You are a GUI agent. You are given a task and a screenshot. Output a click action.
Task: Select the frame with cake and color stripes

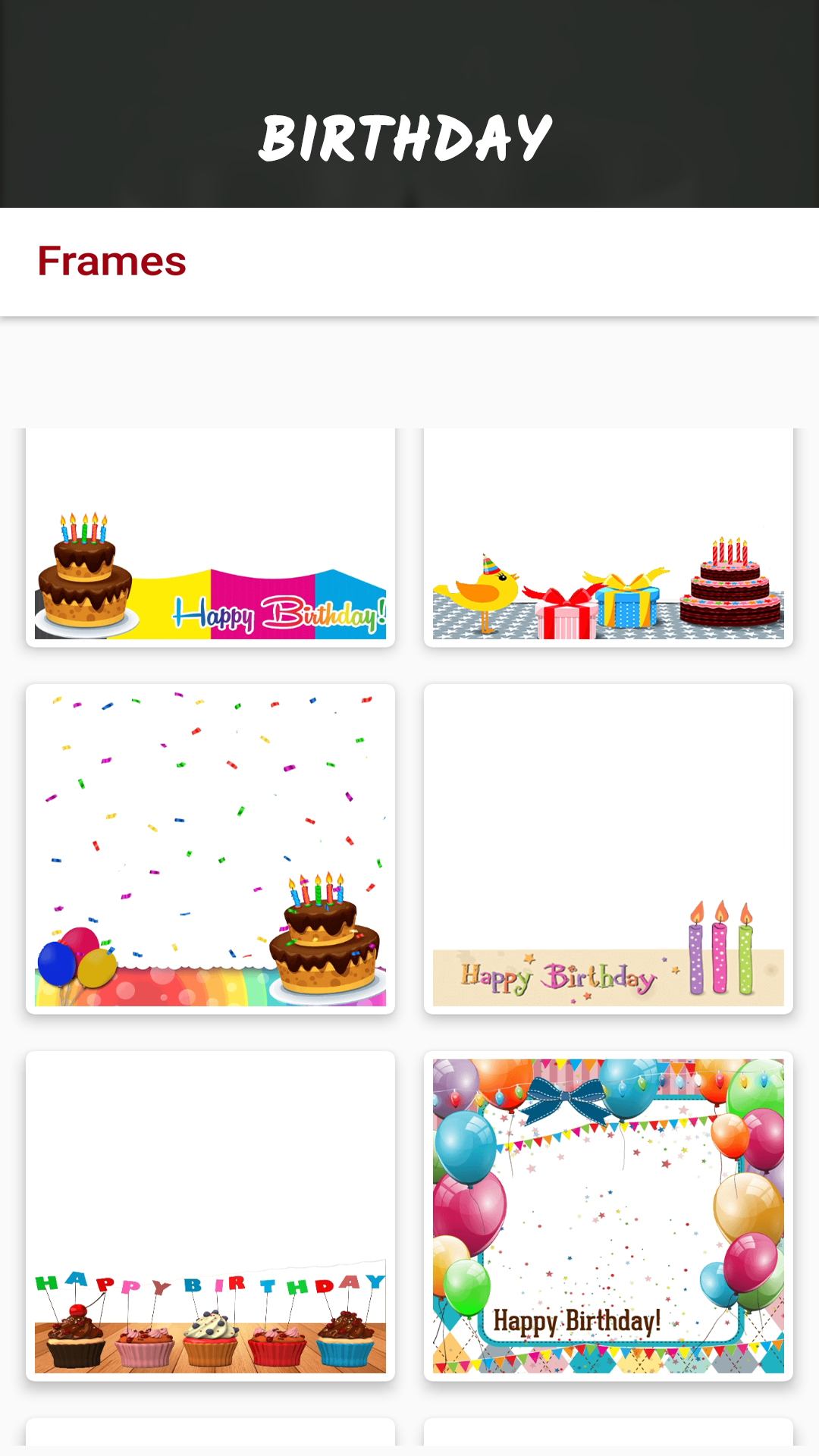[210, 538]
